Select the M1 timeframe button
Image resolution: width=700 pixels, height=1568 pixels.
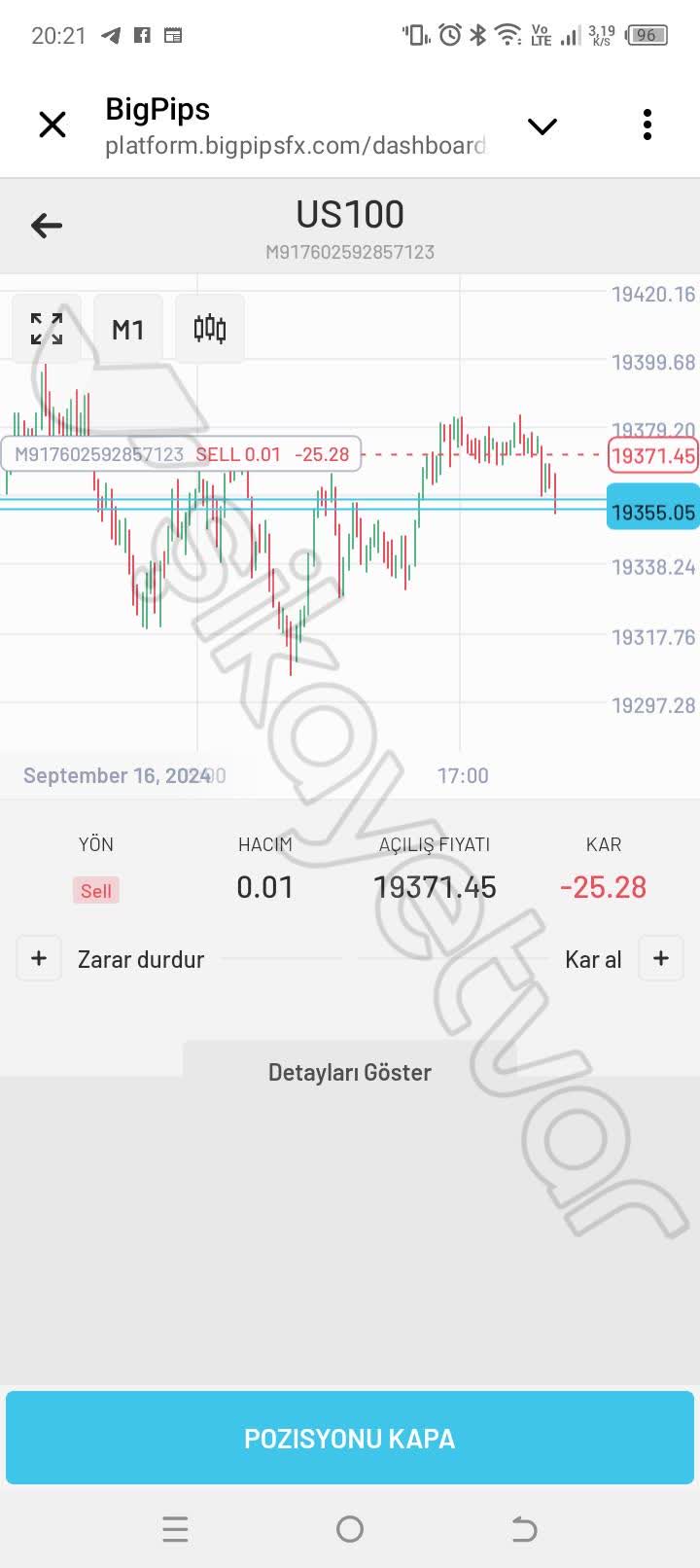coord(127,328)
